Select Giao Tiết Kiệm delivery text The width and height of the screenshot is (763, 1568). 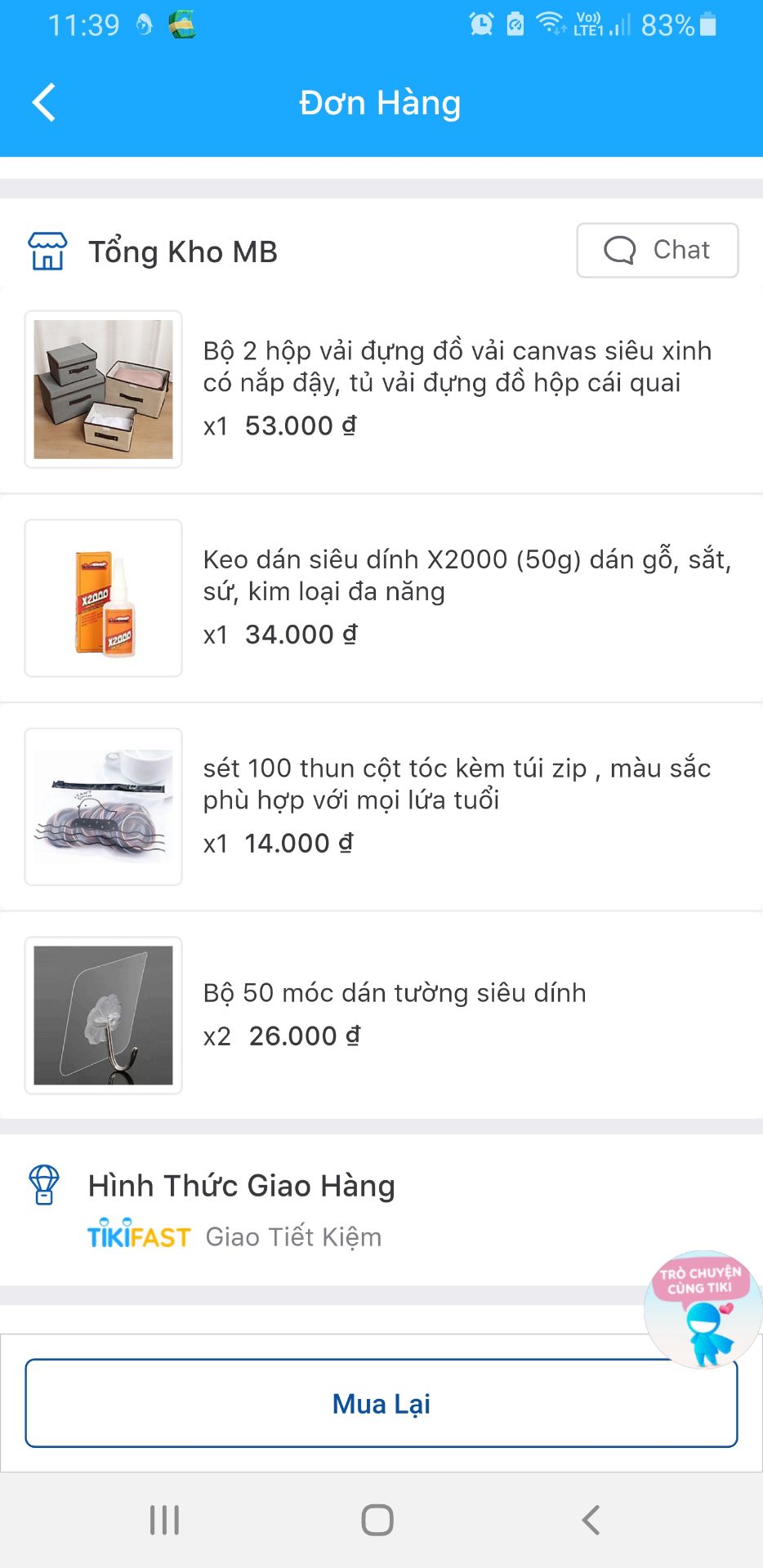pos(292,1236)
